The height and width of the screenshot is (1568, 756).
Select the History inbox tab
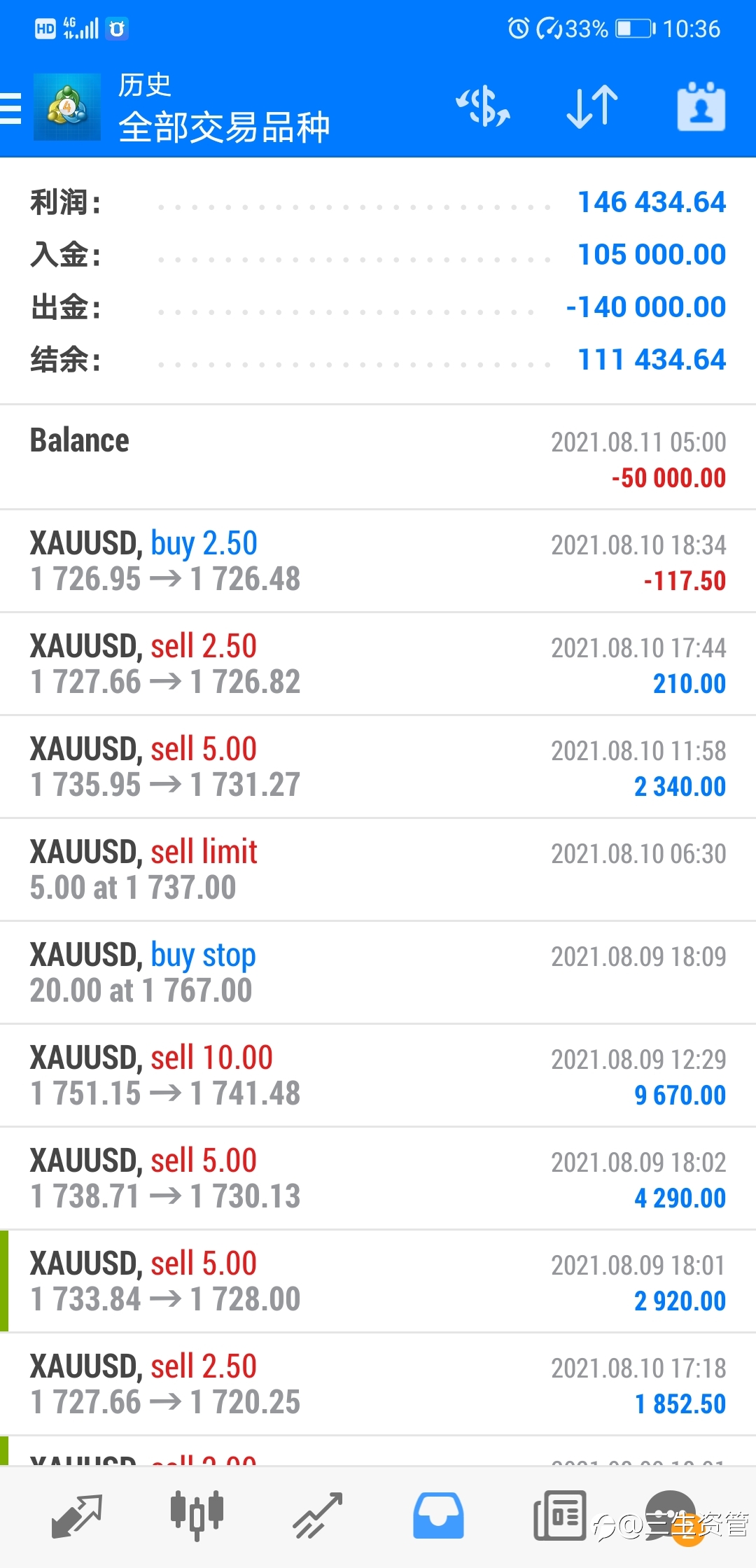coord(438,1517)
